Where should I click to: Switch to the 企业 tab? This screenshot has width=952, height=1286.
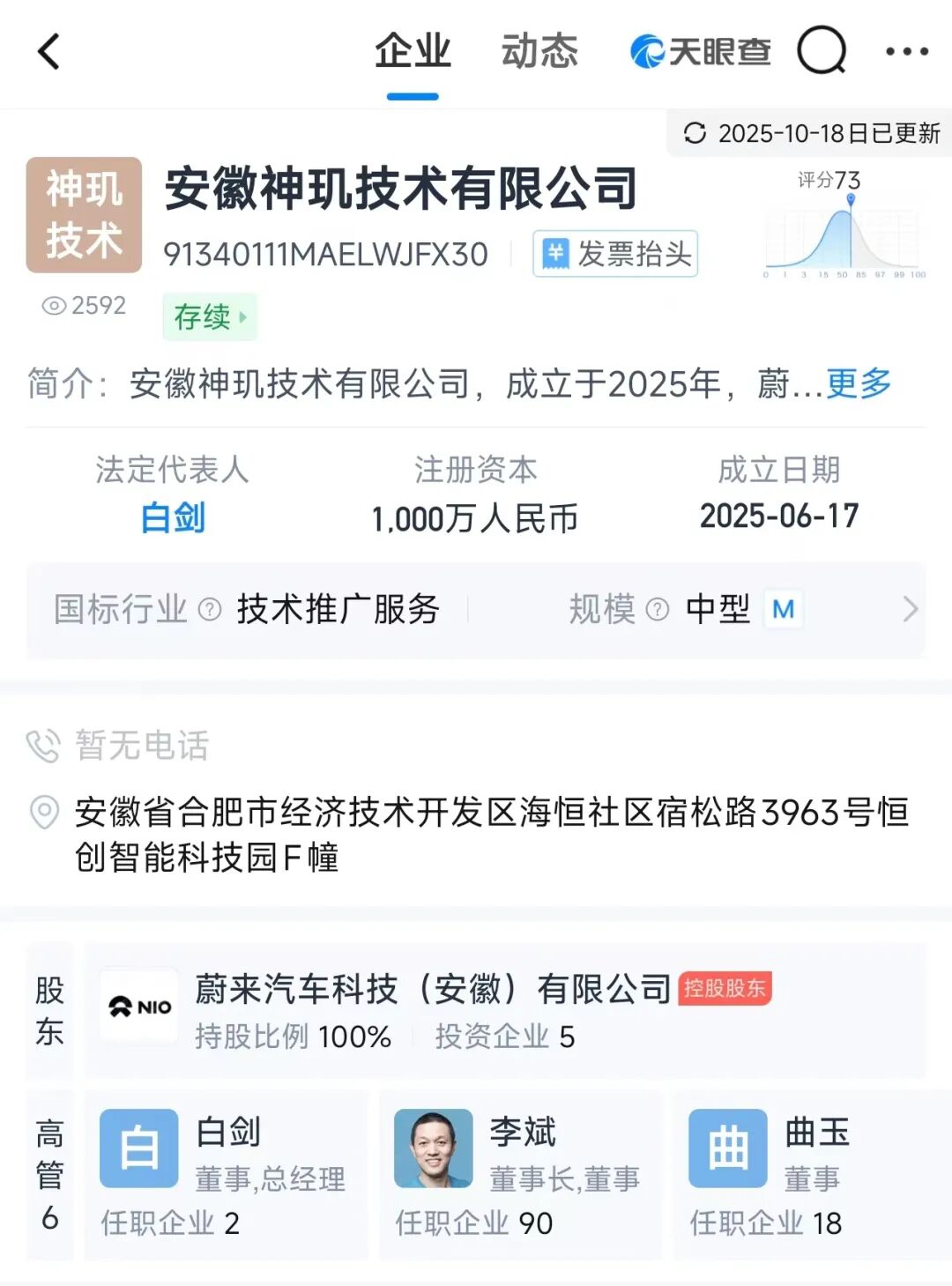[x=414, y=53]
